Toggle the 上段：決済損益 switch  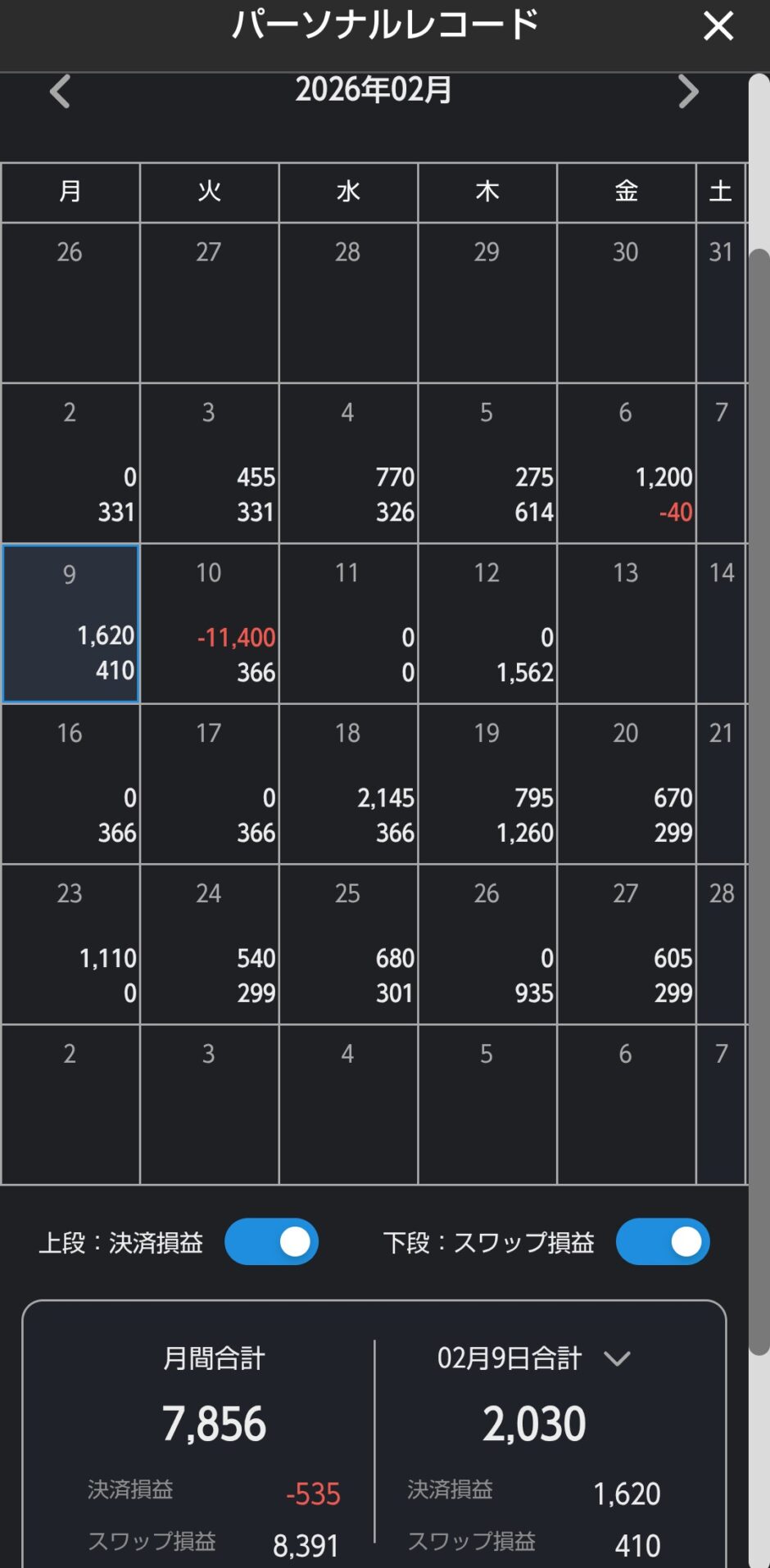(x=271, y=1241)
